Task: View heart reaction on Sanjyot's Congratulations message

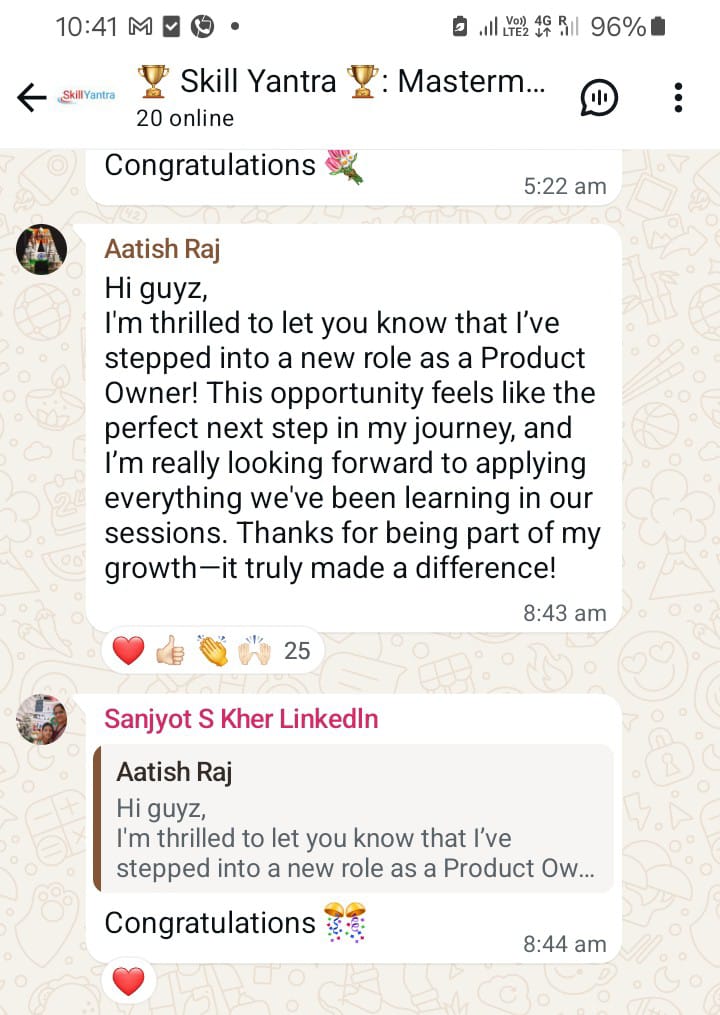Action: click(129, 982)
